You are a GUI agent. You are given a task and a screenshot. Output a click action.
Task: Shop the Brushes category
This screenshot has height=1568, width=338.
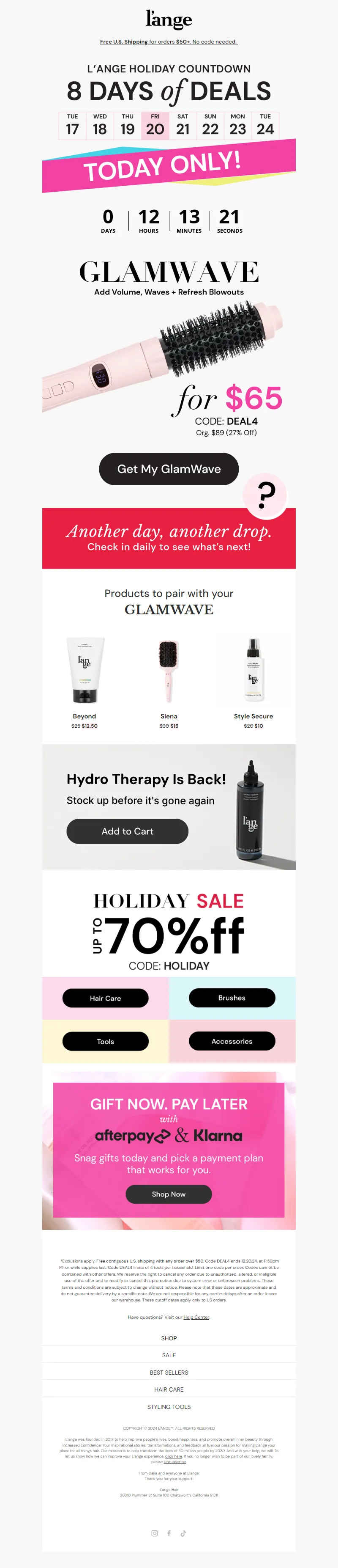click(x=232, y=998)
